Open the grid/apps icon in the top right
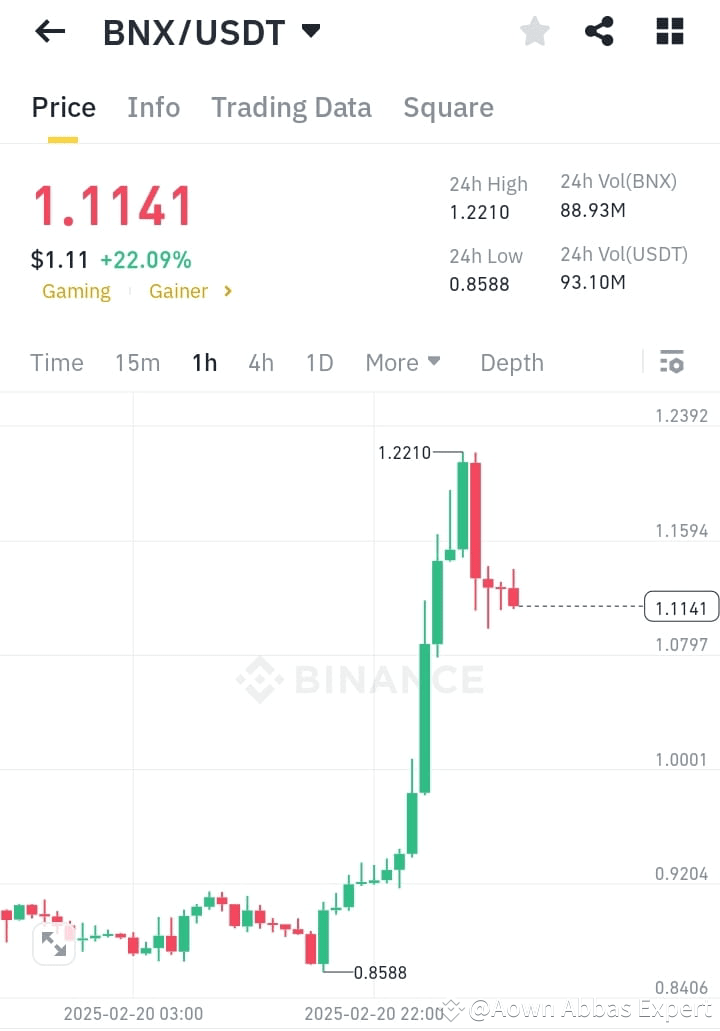 coord(668,31)
